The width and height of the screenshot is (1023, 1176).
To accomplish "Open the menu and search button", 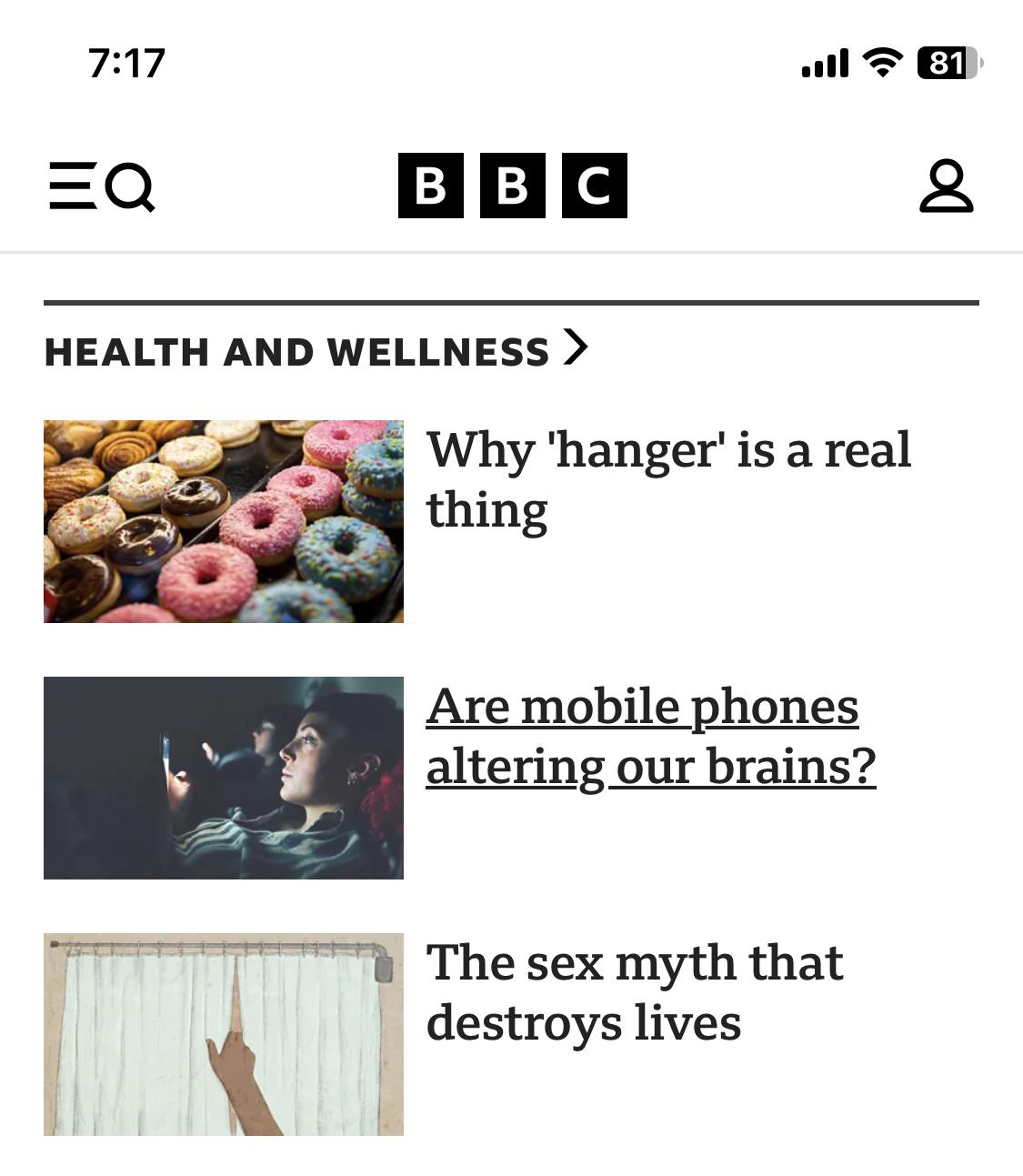I will [101, 186].
